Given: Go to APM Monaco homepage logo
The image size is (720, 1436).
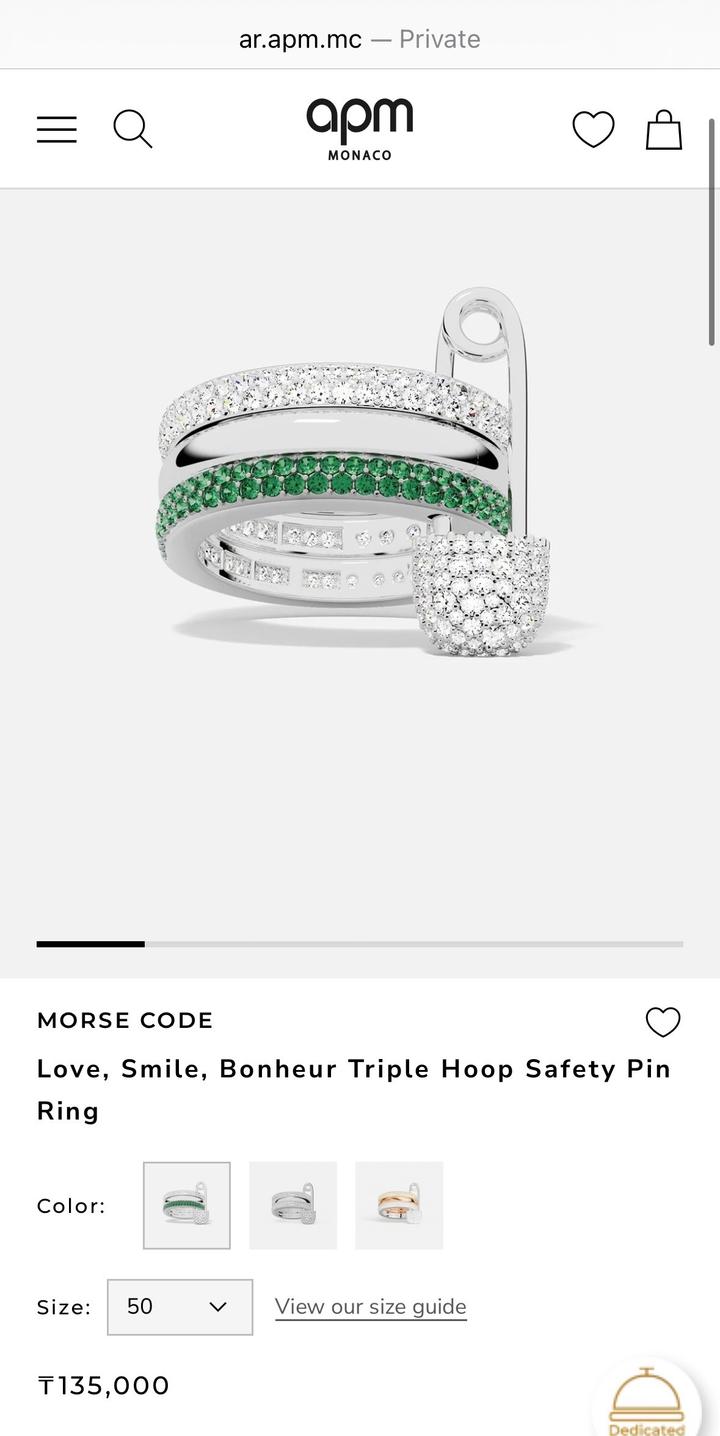Looking at the screenshot, I should [x=360, y=129].
